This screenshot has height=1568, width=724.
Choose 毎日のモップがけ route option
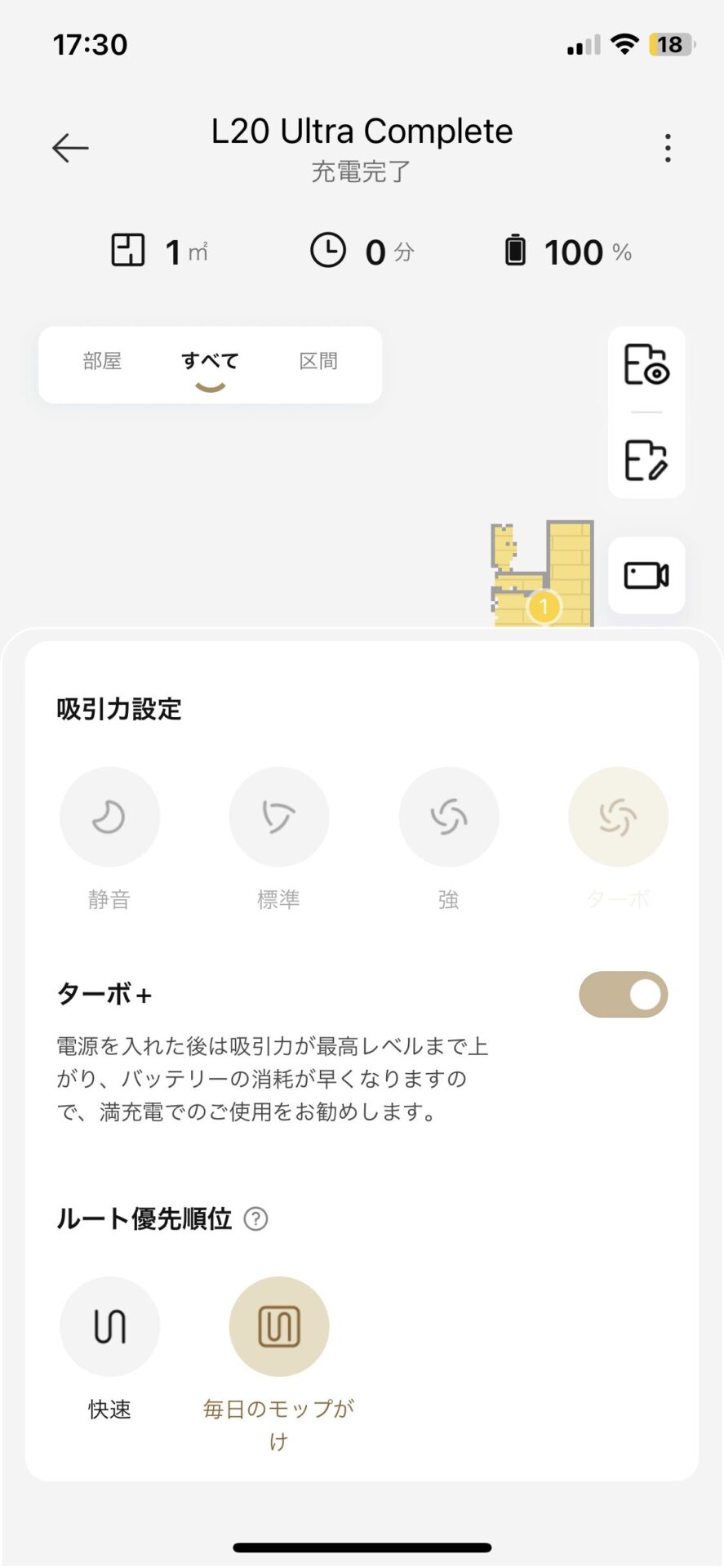(x=279, y=1326)
